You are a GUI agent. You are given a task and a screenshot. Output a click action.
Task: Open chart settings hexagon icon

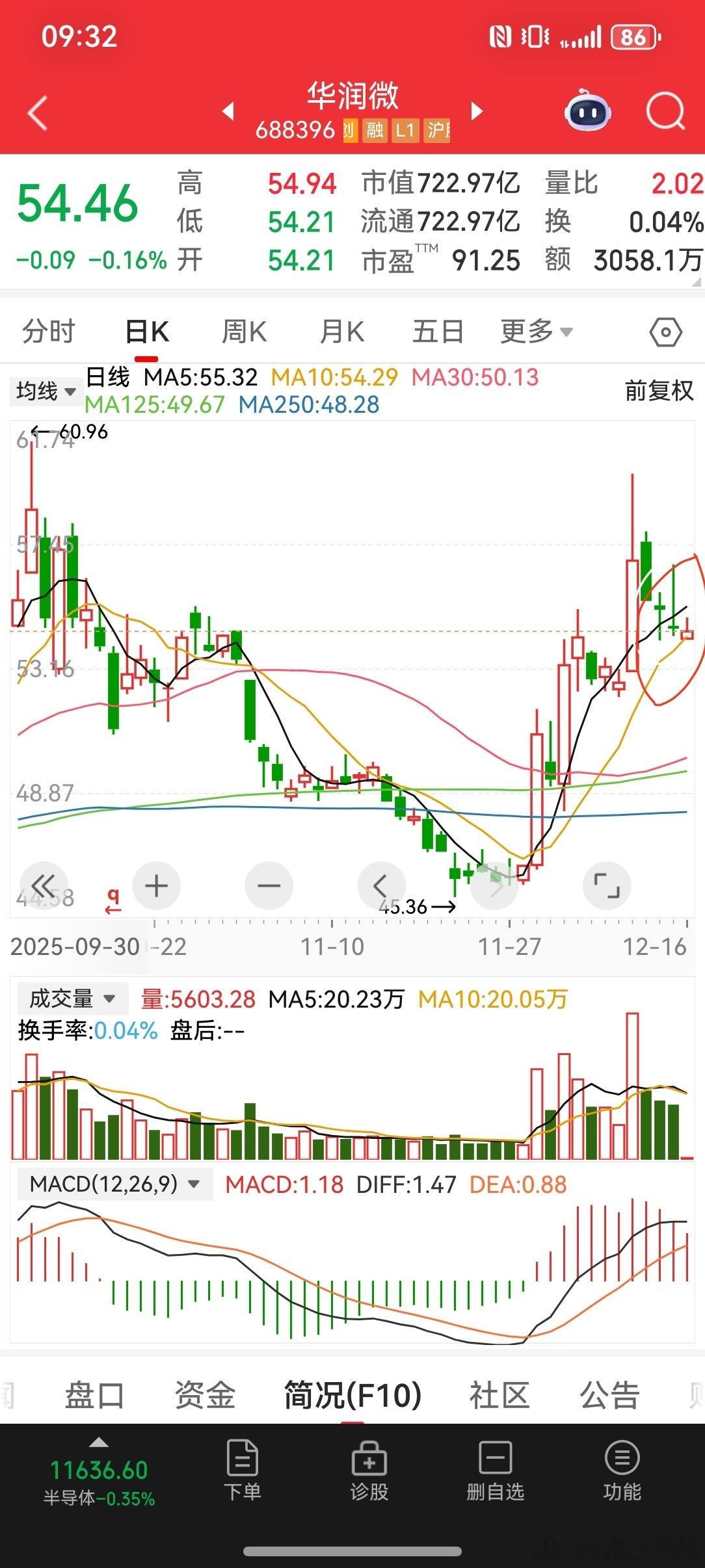coord(665,333)
